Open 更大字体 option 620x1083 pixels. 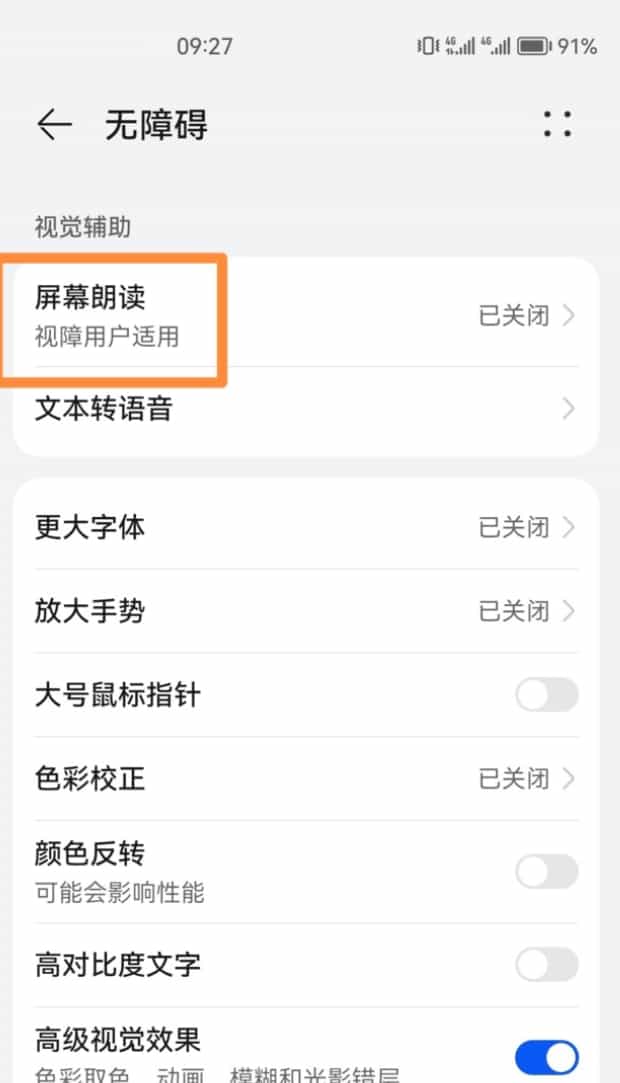pyautogui.click(x=305, y=527)
